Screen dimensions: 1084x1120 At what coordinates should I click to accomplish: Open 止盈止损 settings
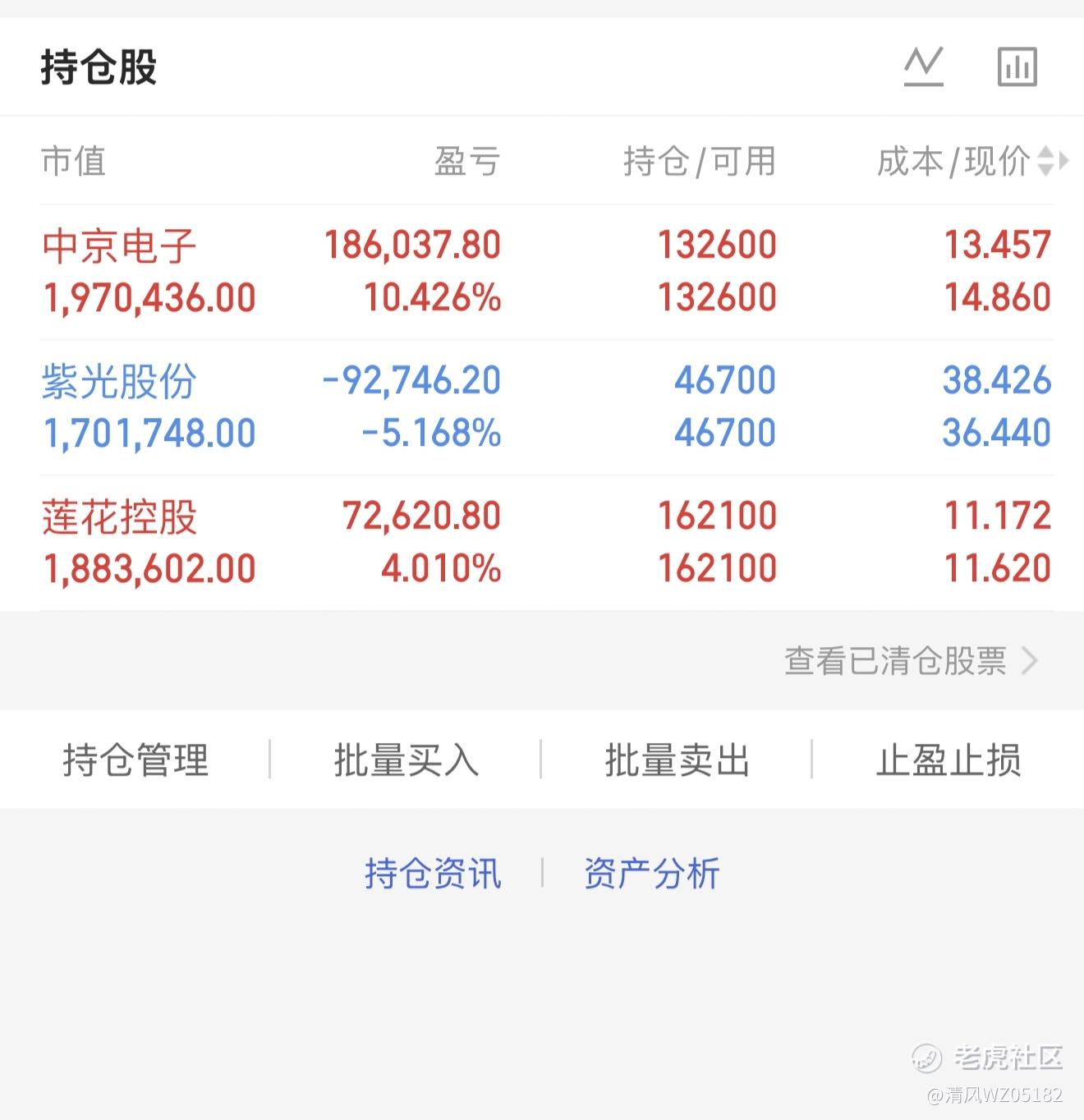[948, 760]
